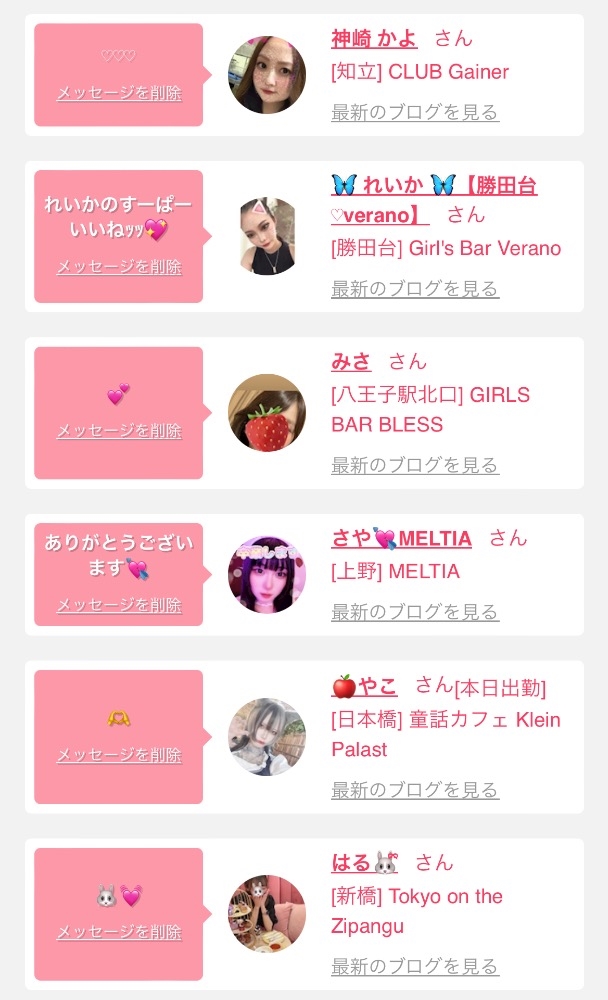Open やこ's profile name link

point(364,686)
